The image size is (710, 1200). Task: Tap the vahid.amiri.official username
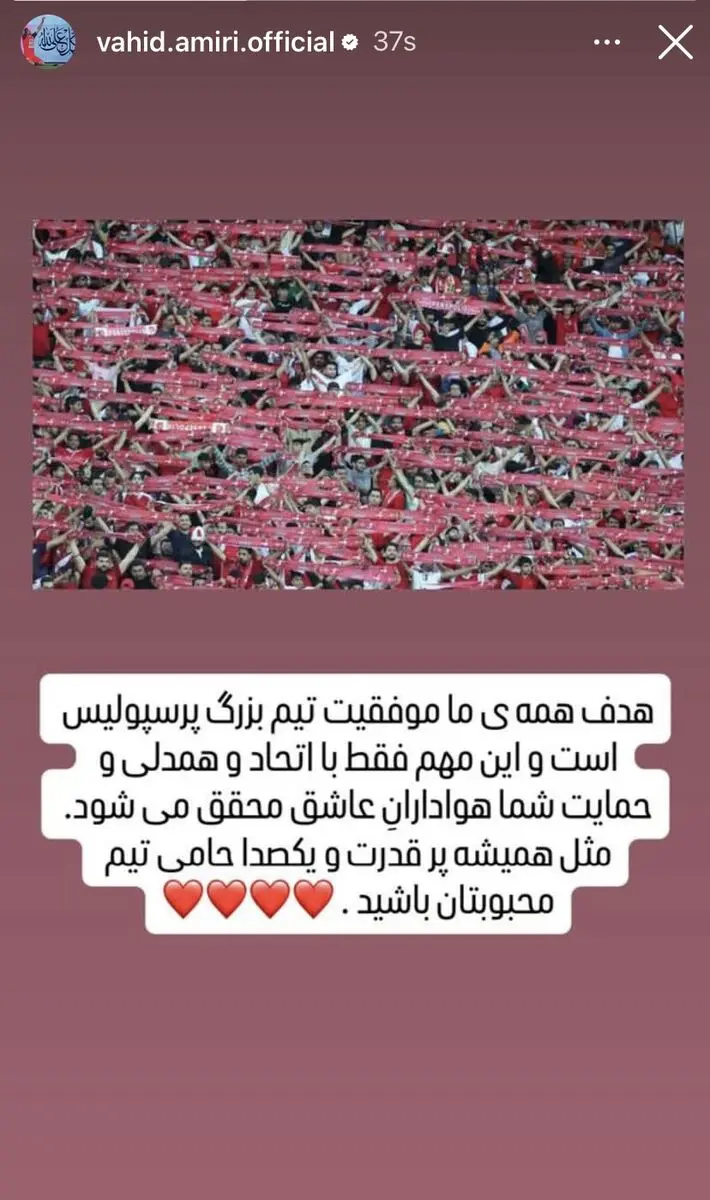tap(215, 42)
